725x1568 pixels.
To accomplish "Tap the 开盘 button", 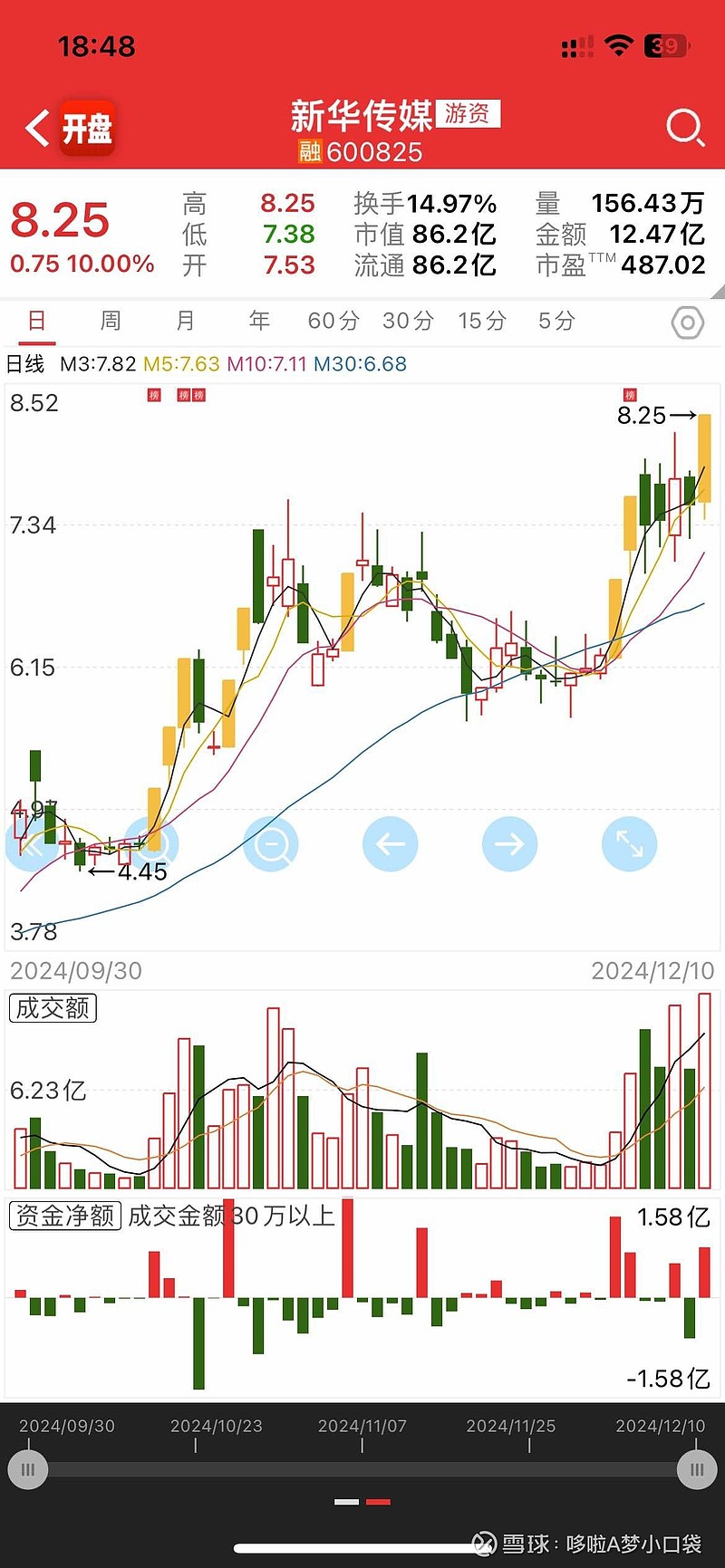I will tap(86, 128).
